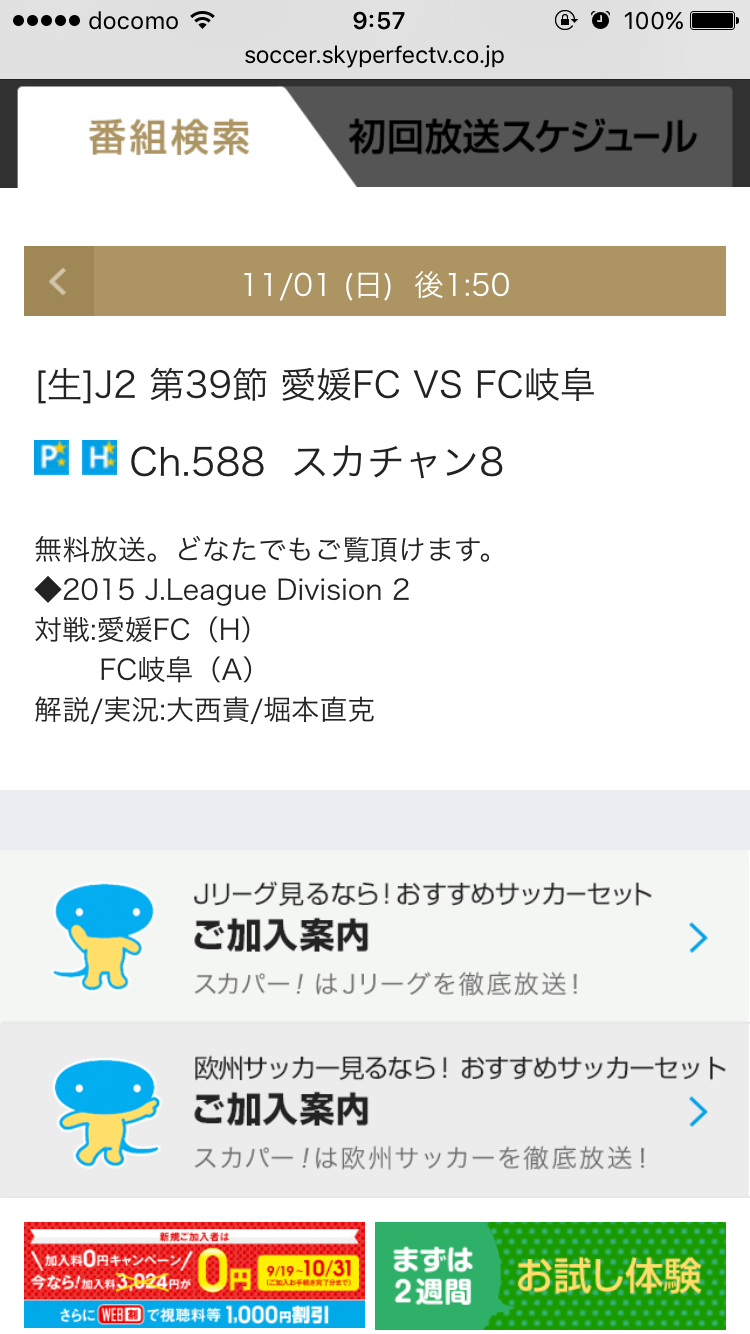Open the 加入料0円 campaign banner
This screenshot has width=750, height=1334.
(x=194, y=1275)
